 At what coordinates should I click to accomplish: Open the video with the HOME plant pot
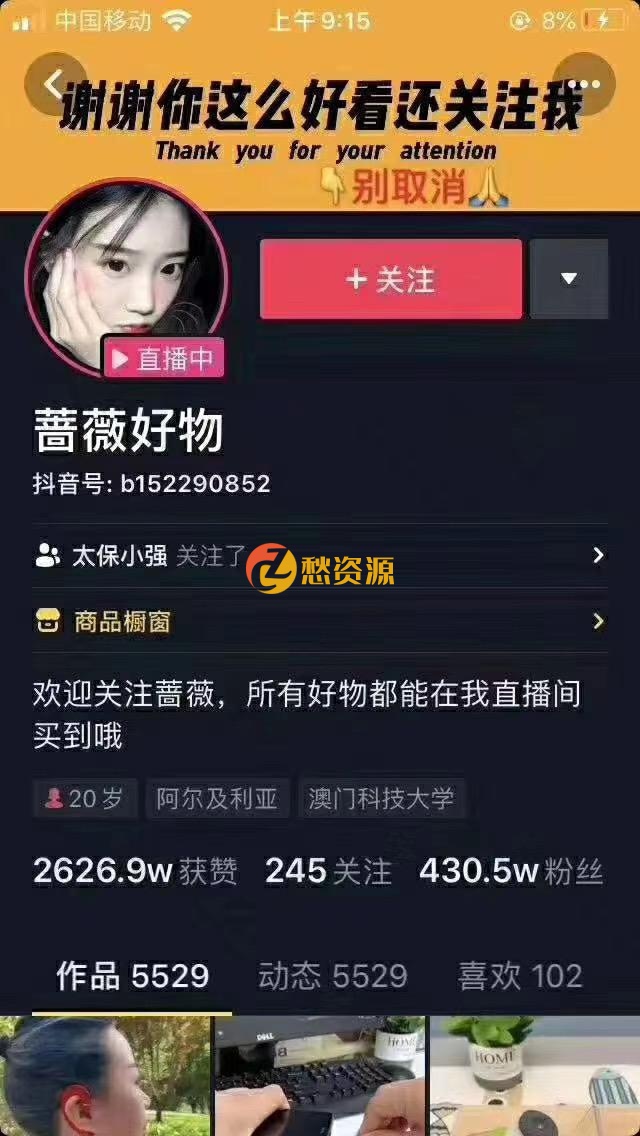(535, 1076)
